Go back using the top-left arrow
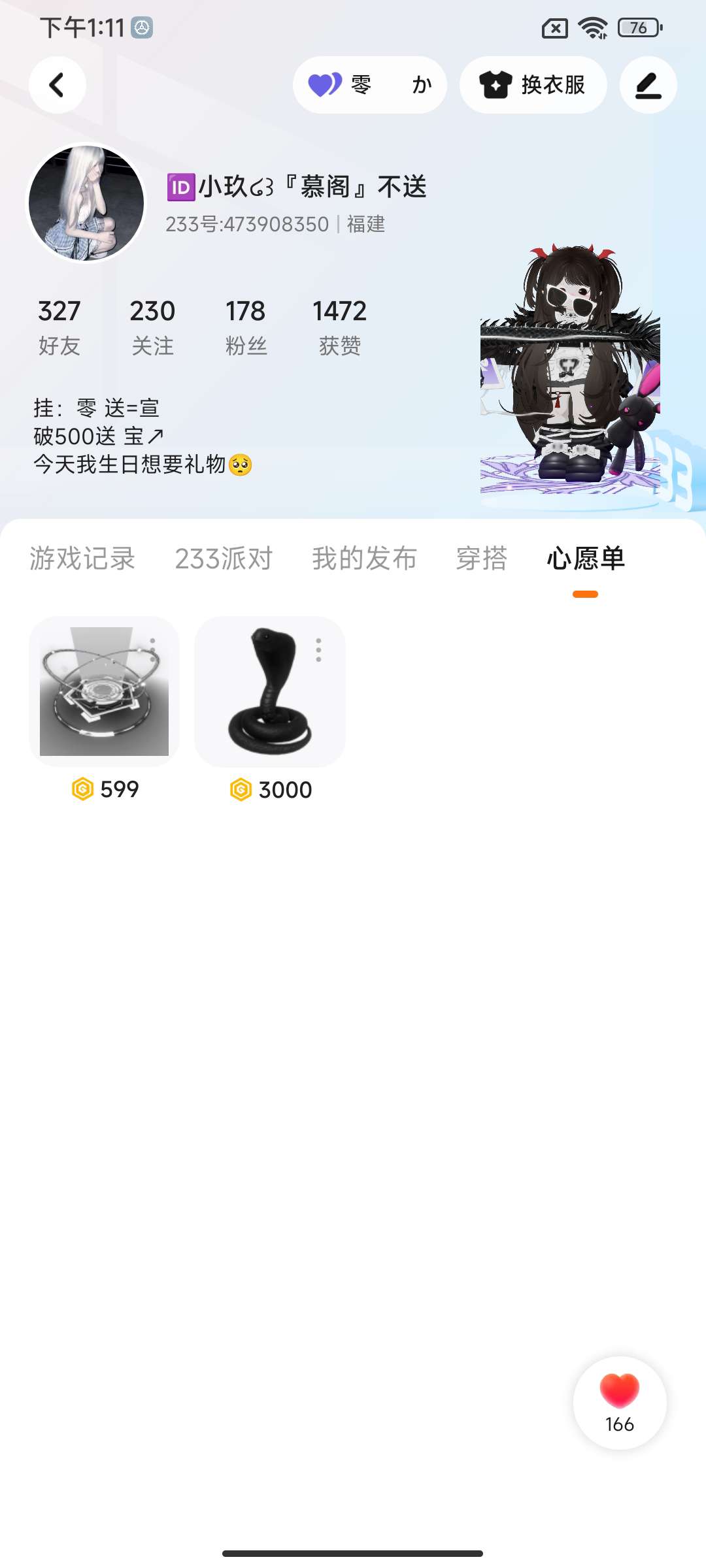 (58, 85)
